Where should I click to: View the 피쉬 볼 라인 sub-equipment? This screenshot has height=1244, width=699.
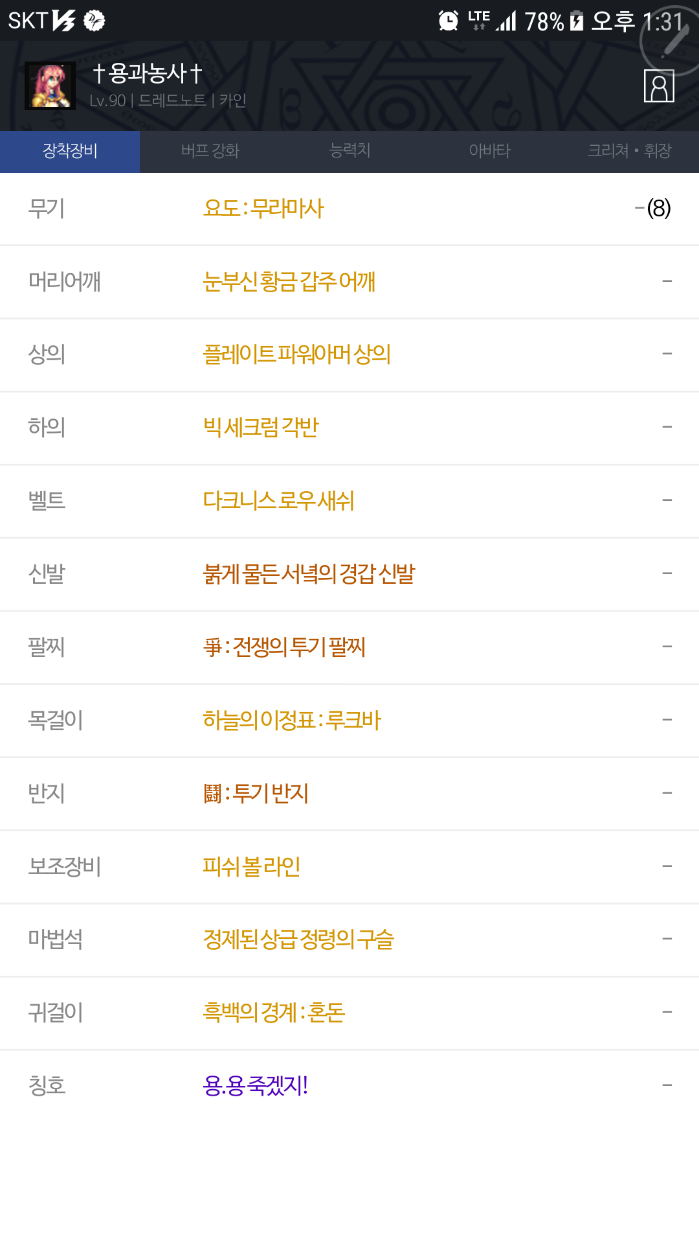click(x=251, y=866)
